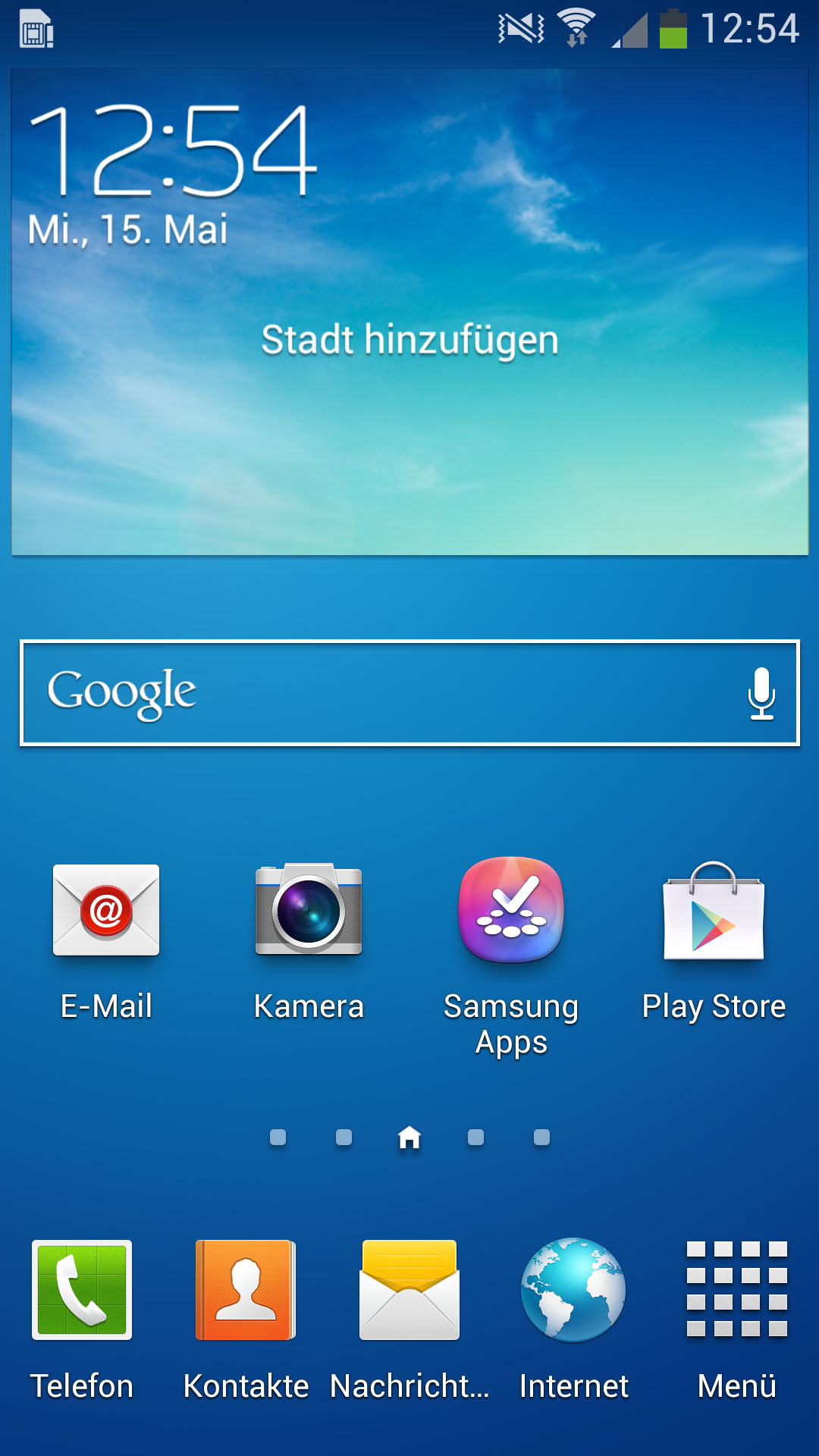The height and width of the screenshot is (1456, 819).
Task: Launch the Kamera app
Action: pyautogui.click(x=309, y=943)
